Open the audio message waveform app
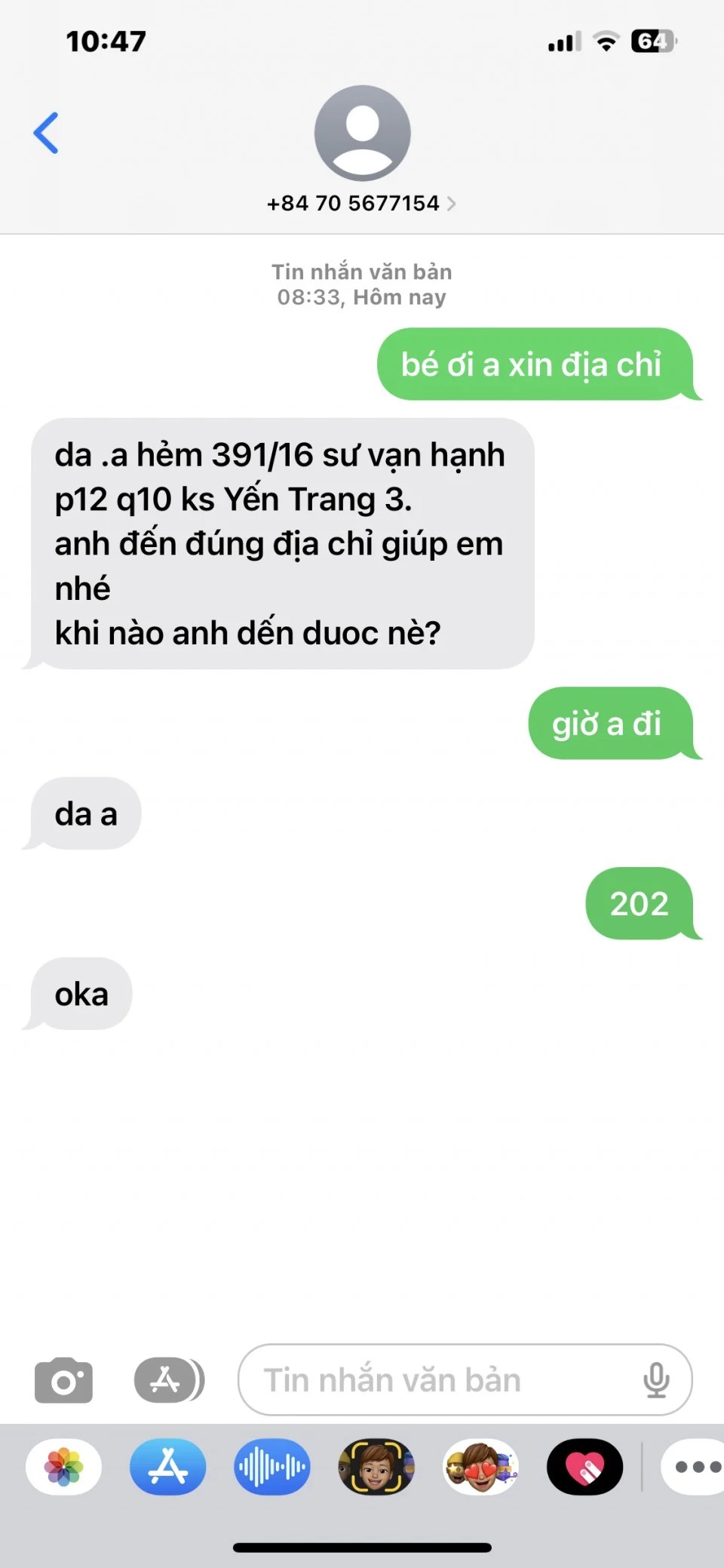Image resolution: width=724 pixels, height=1568 pixels. (272, 1467)
